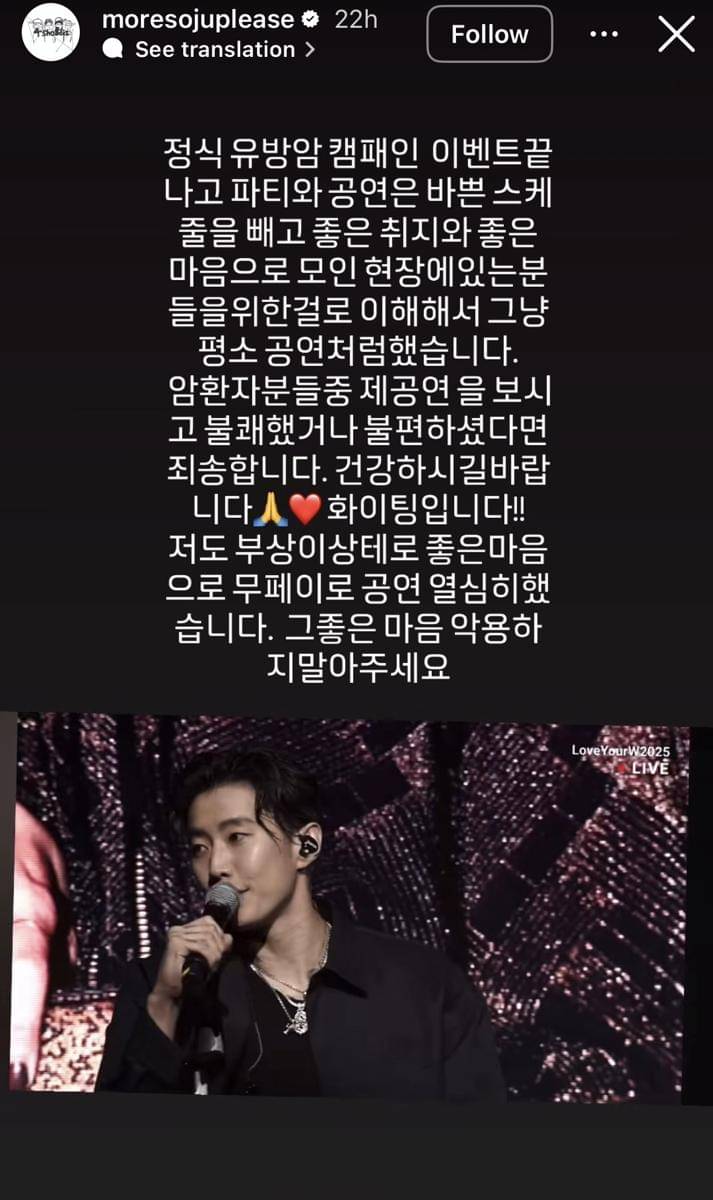Follow the moresojuplease account

point(489,34)
